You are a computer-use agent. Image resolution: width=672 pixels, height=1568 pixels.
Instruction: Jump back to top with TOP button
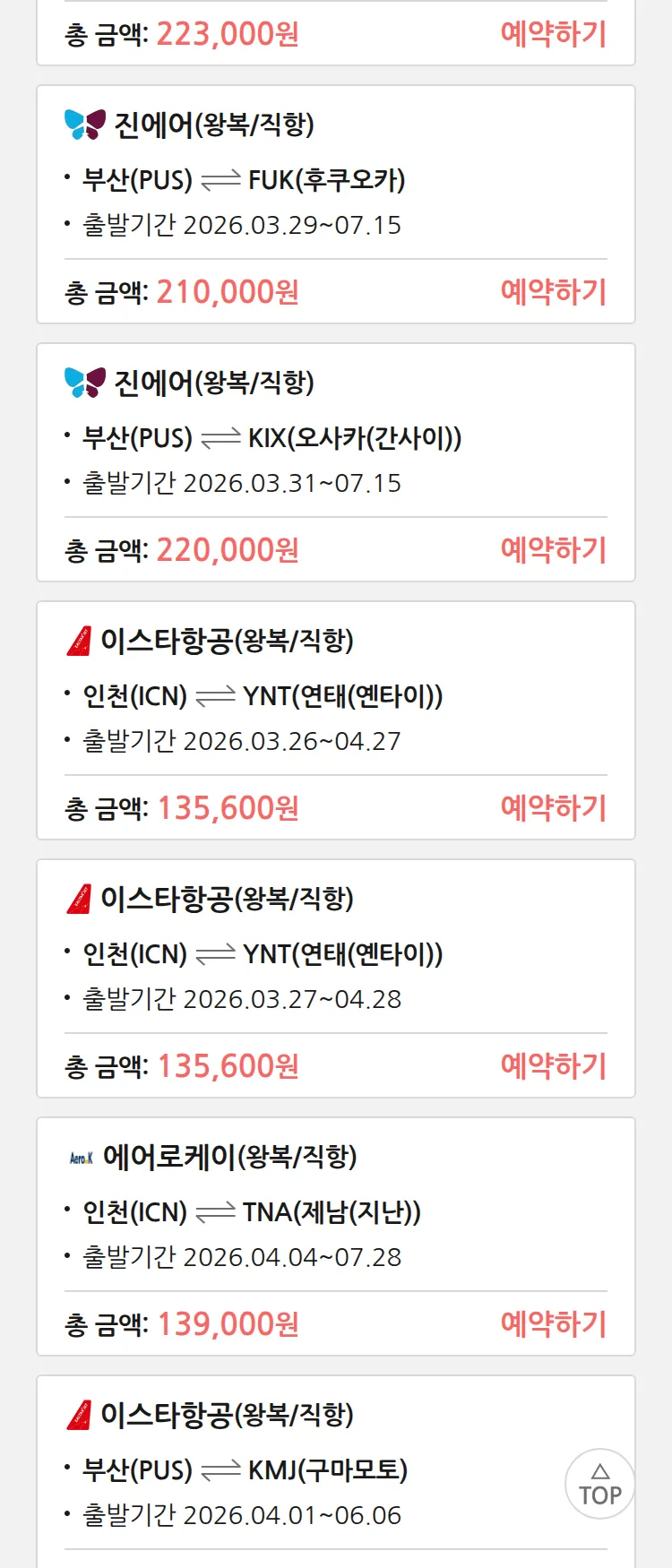[x=599, y=1484]
